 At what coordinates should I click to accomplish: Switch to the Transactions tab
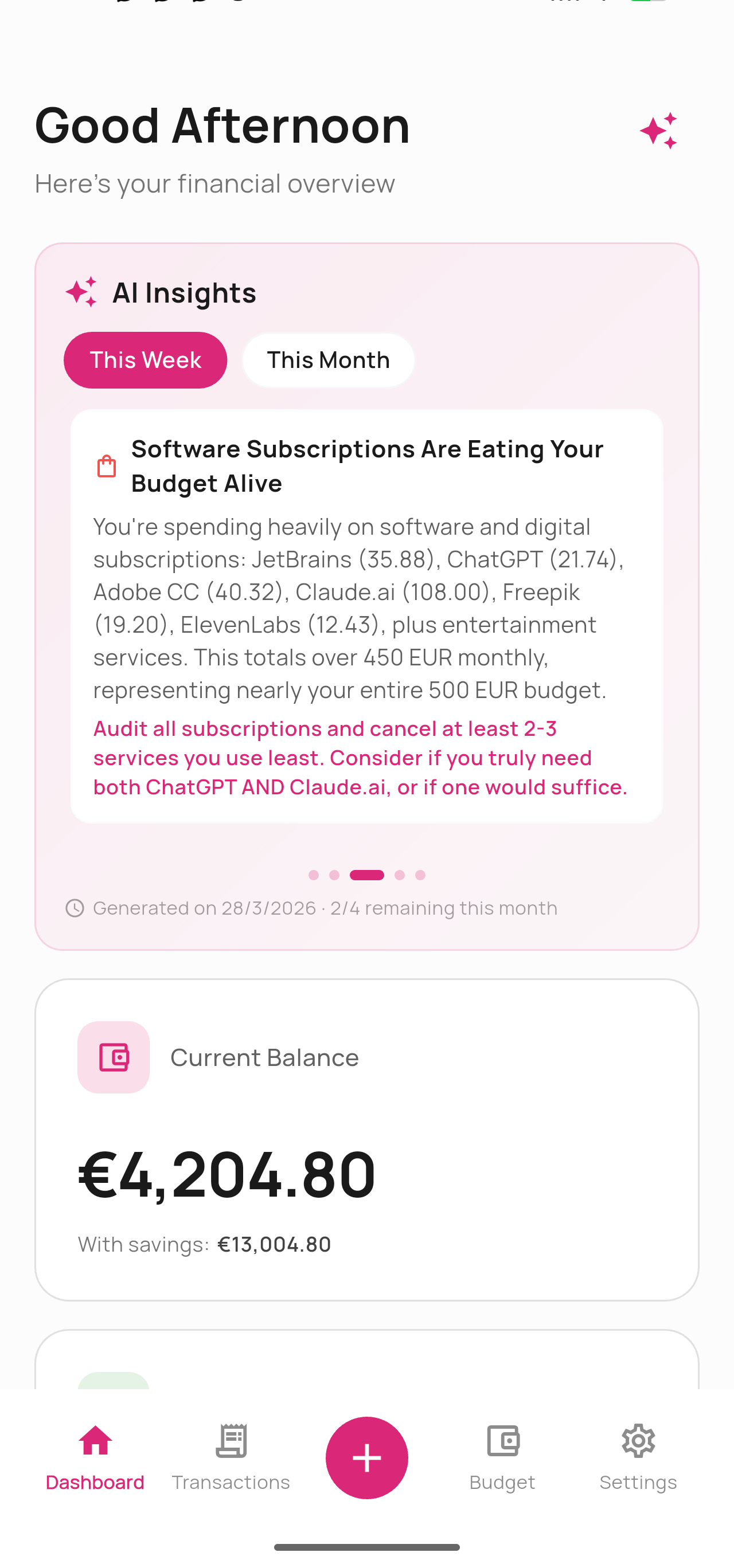(231, 1457)
